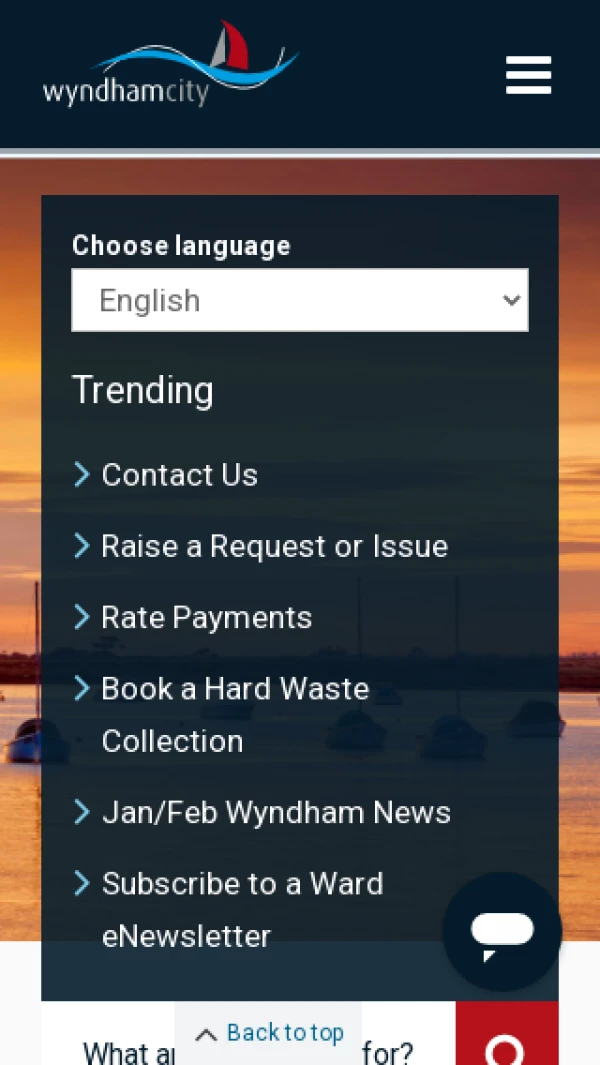Screen dimensions: 600x1065
Task: Expand the Choose language dropdown
Action: pos(299,300)
